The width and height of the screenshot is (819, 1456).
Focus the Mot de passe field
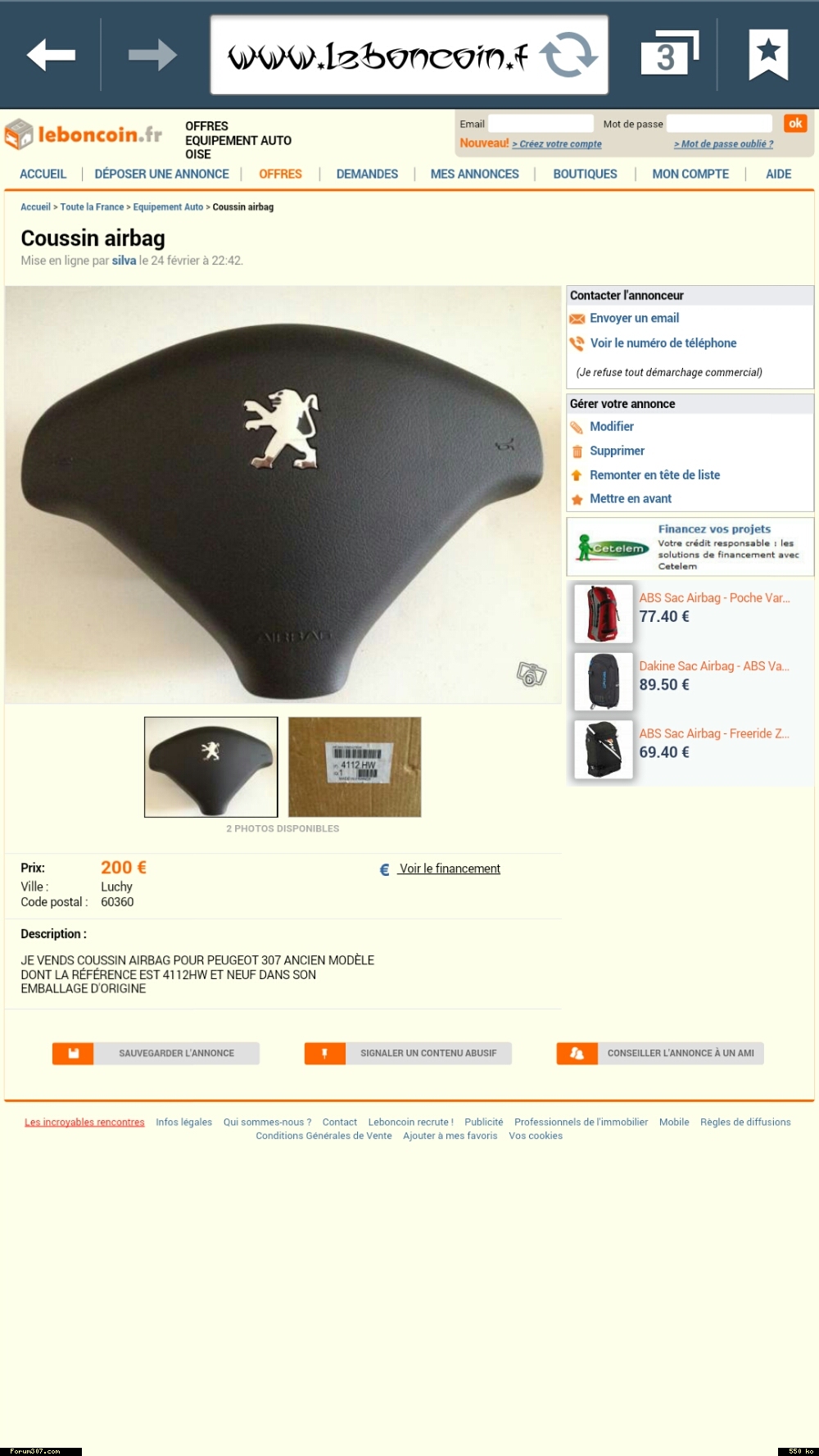point(719,124)
